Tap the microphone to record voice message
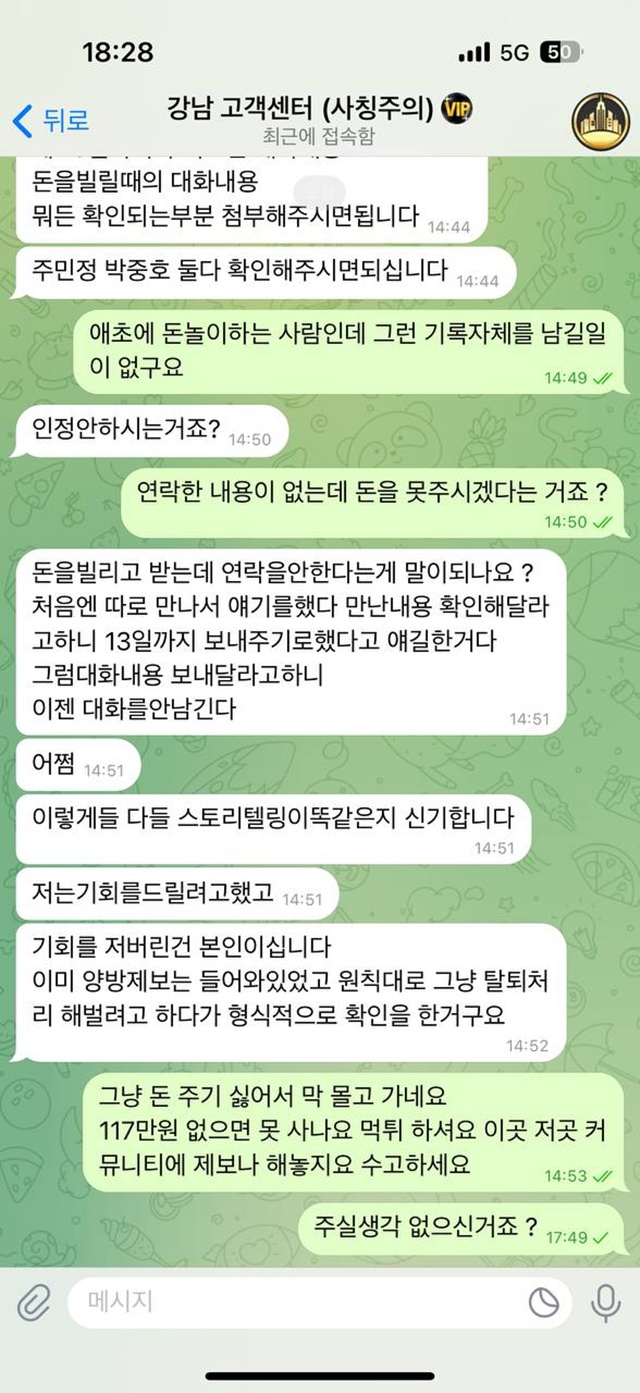The height and width of the screenshot is (1393, 640). pos(605,1302)
